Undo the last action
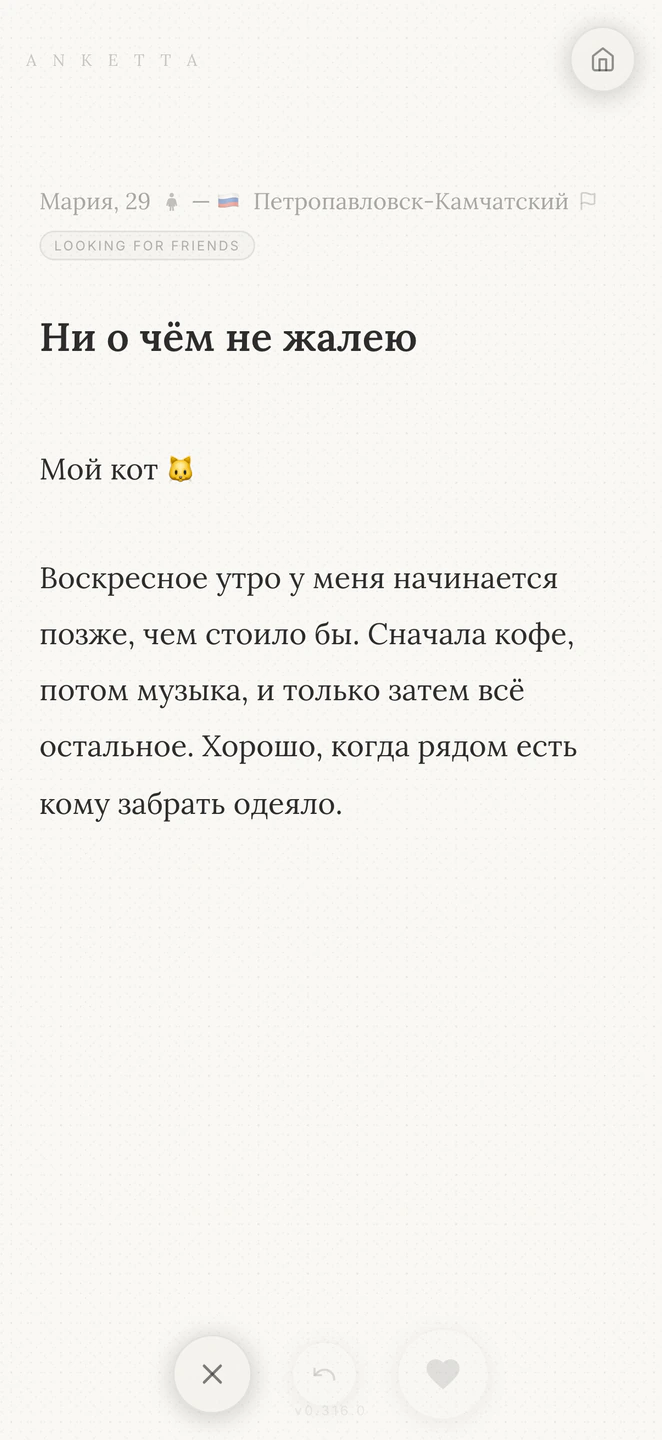Image resolution: width=662 pixels, height=1440 pixels. click(x=324, y=1374)
